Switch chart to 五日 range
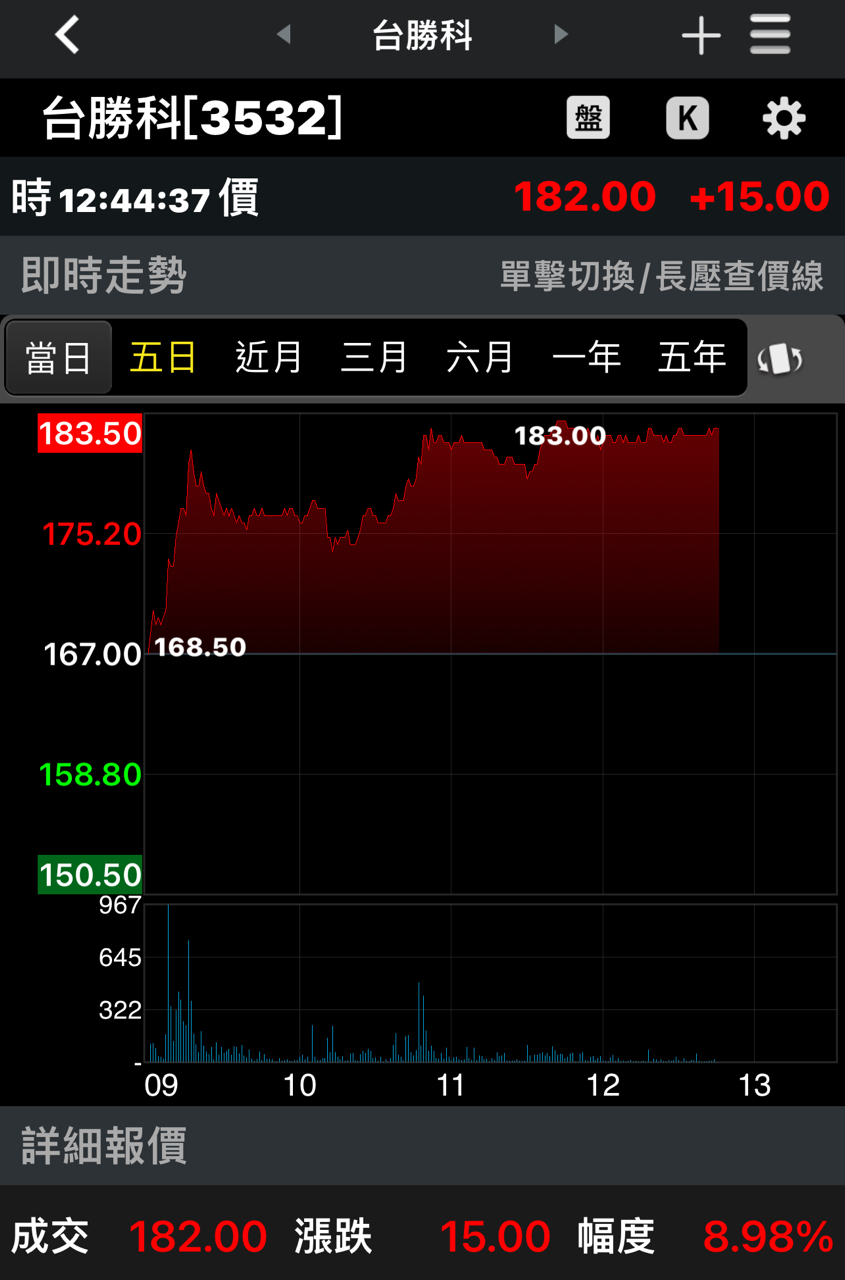 coord(163,358)
